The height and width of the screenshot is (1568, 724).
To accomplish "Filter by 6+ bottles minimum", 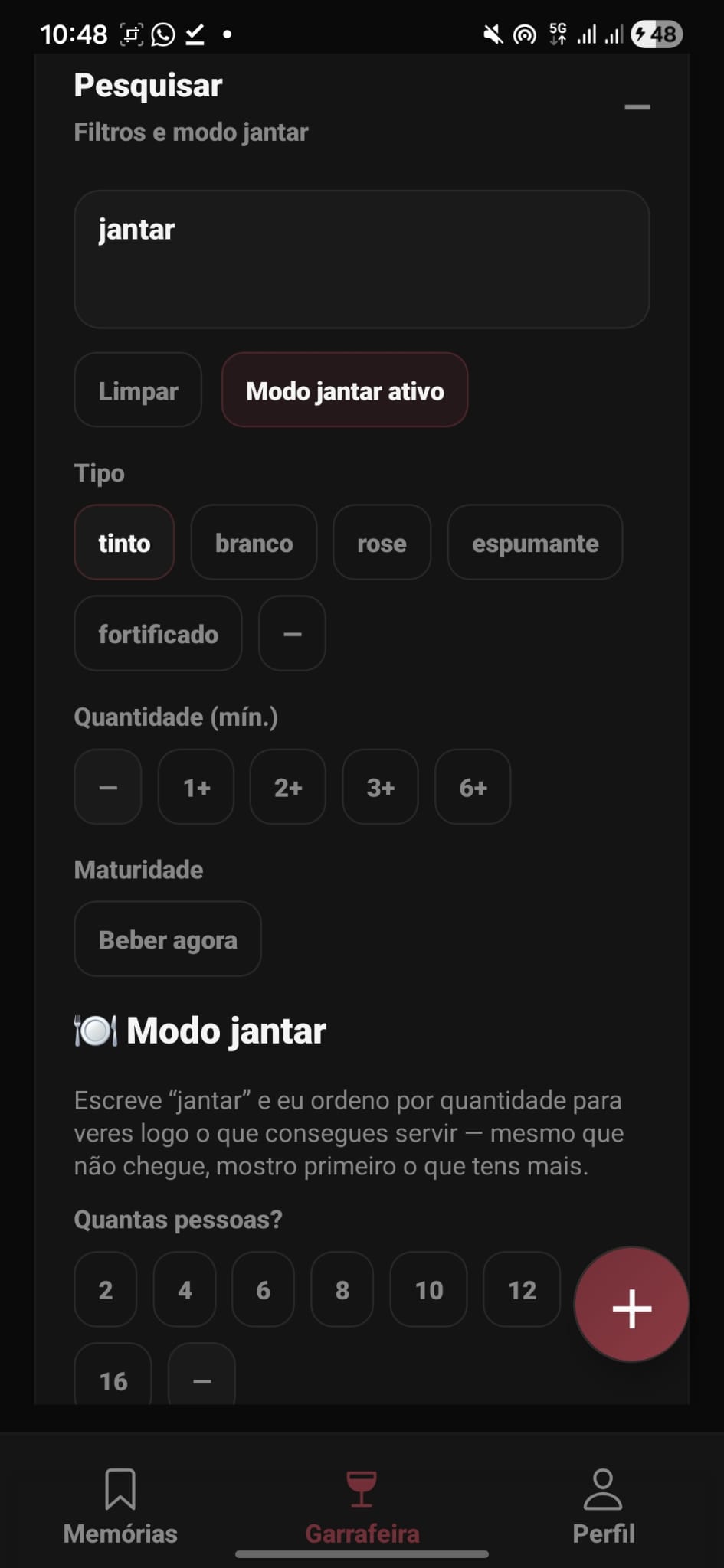I will point(473,787).
